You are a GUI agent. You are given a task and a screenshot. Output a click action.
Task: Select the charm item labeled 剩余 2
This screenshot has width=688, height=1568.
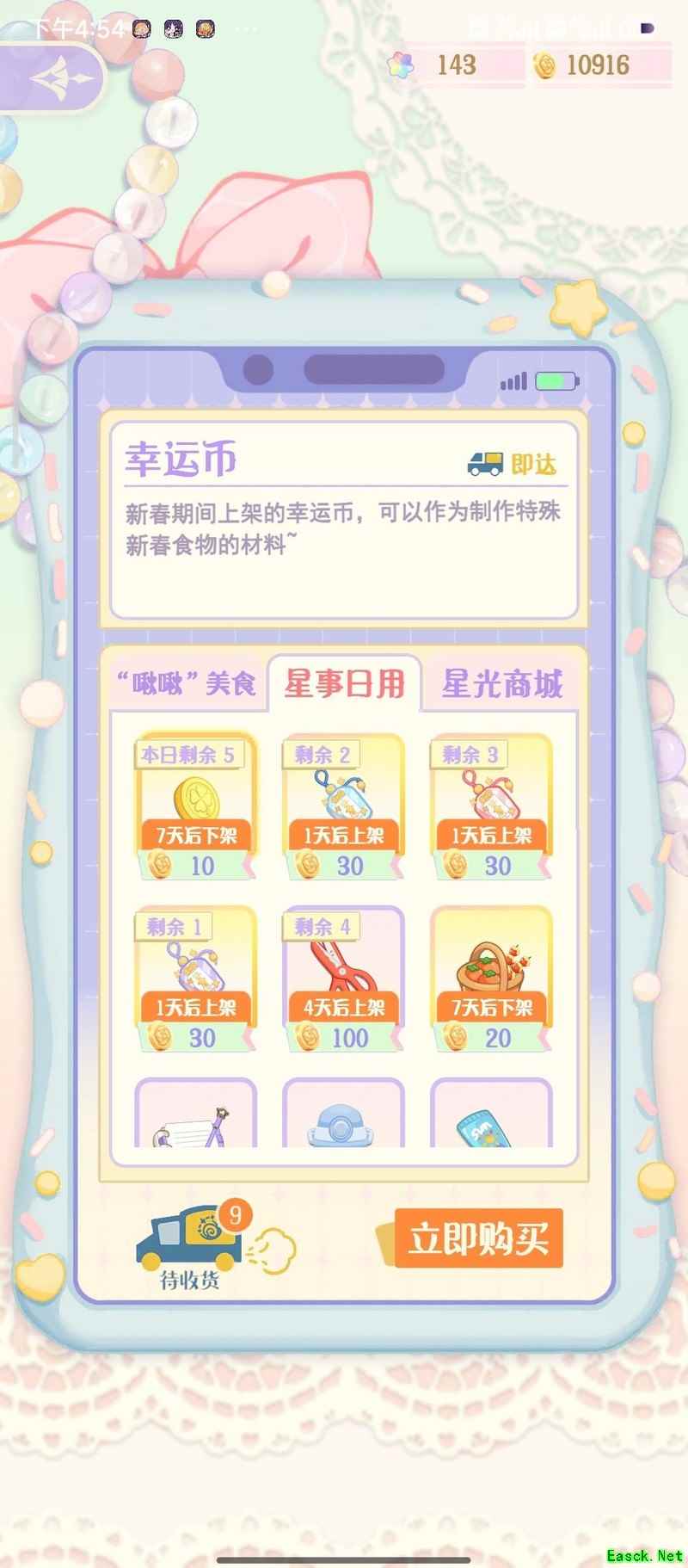(344, 806)
